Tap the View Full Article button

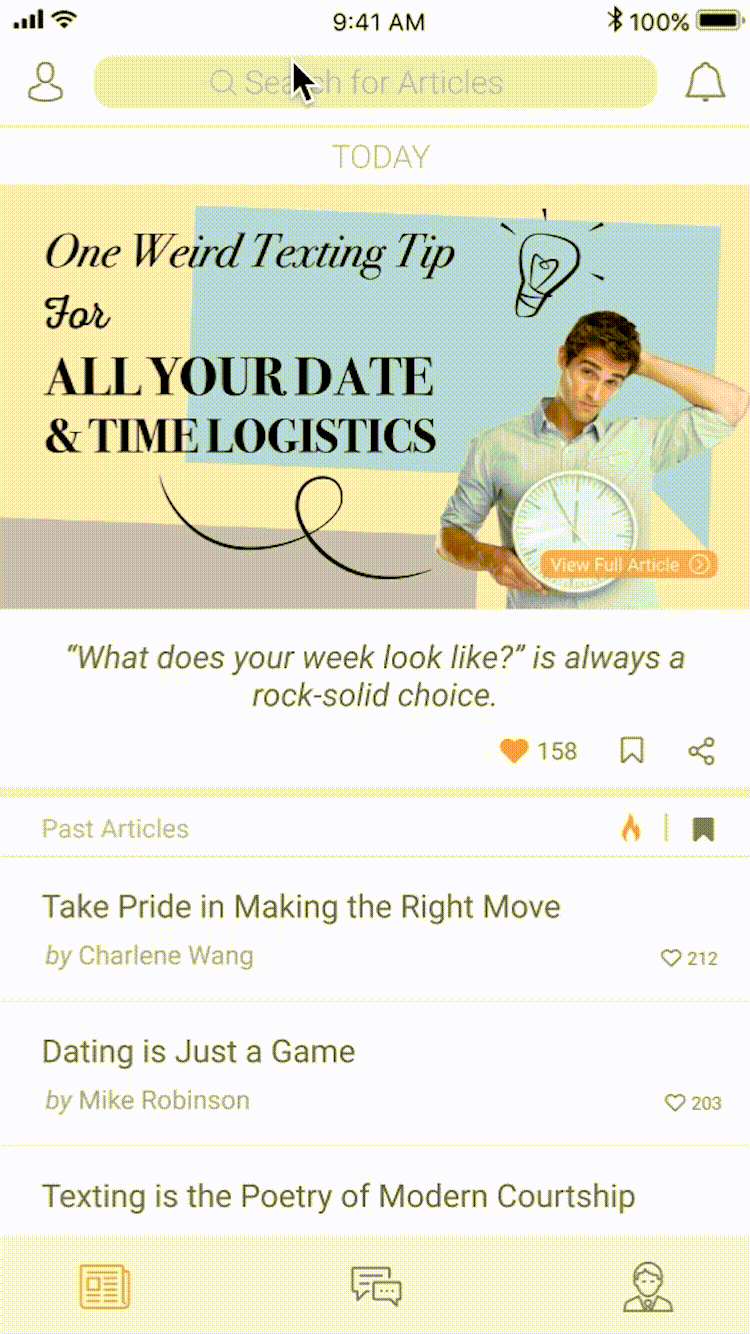tap(629, 564)
